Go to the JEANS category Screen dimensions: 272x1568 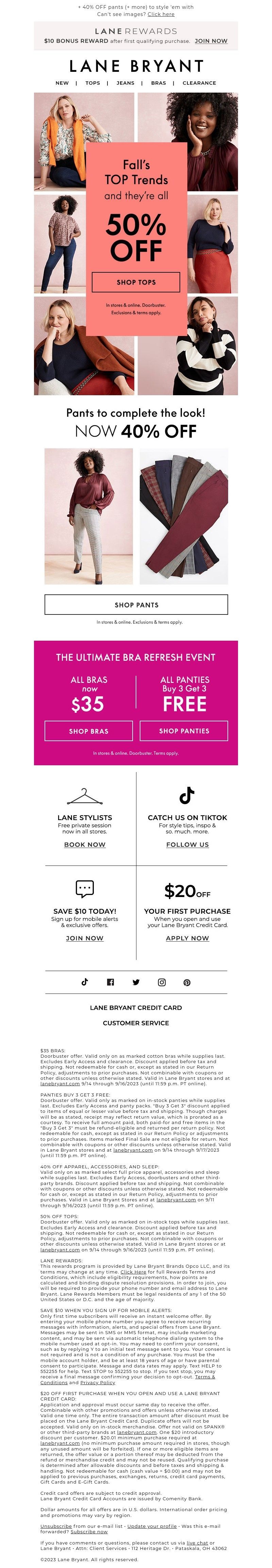(x=125, y=83)
